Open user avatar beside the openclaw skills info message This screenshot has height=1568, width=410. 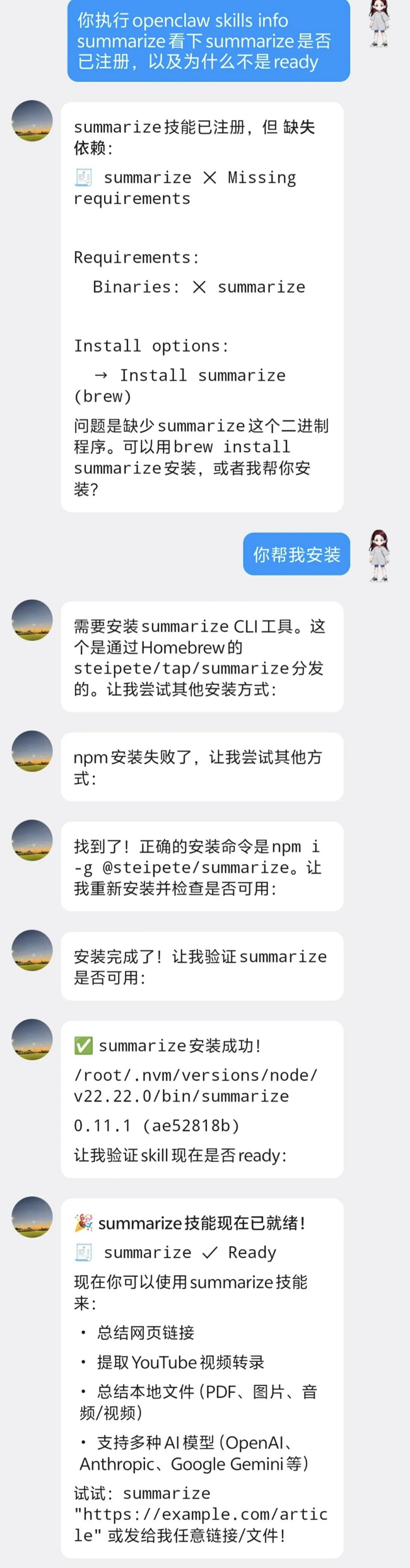tap(378, 24)
